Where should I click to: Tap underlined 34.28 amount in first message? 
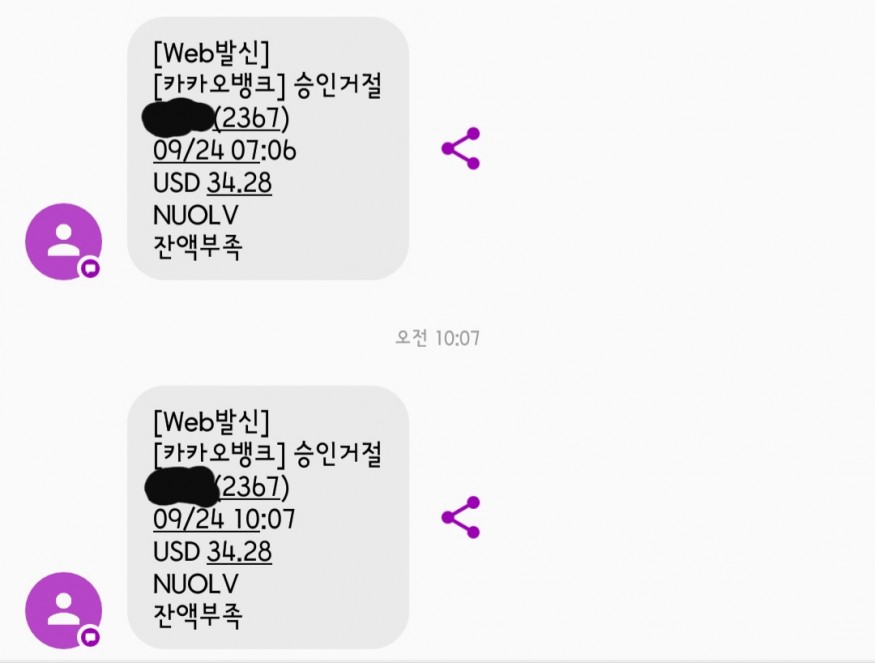click(239, 183)
